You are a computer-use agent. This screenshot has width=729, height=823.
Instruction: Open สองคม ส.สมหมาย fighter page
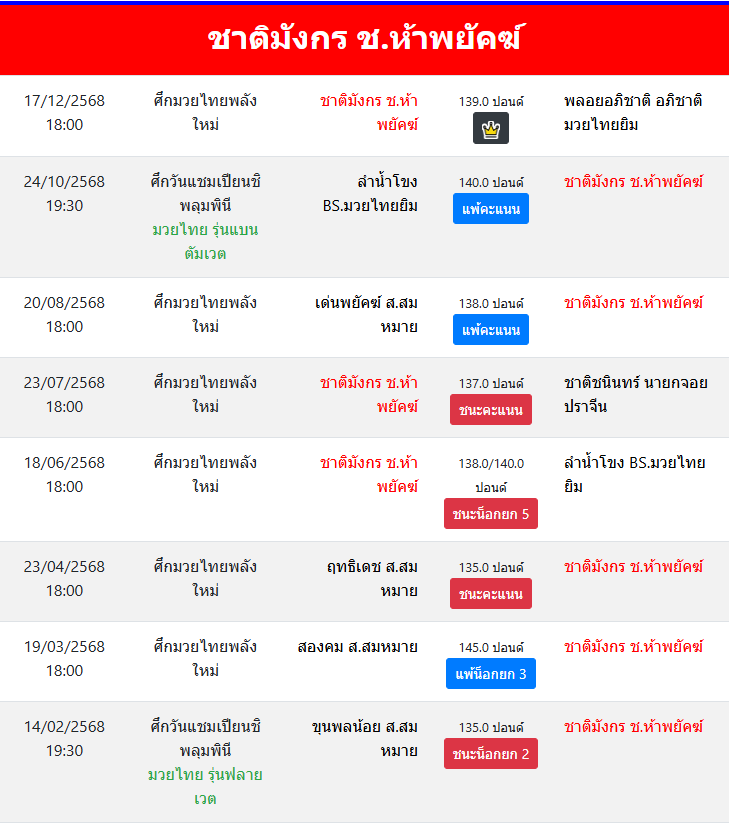click(x=357, y=647)
